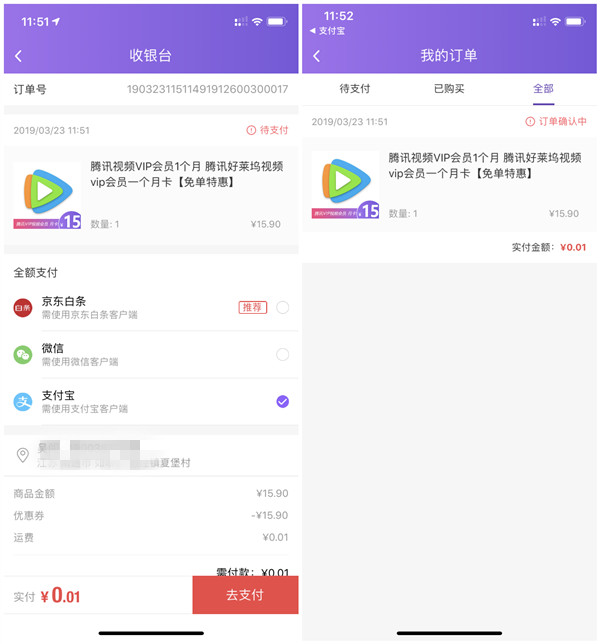This screenshot has width=600, height=644.
Task: Tap the red 去支付 button
Action: pos(245,595)
